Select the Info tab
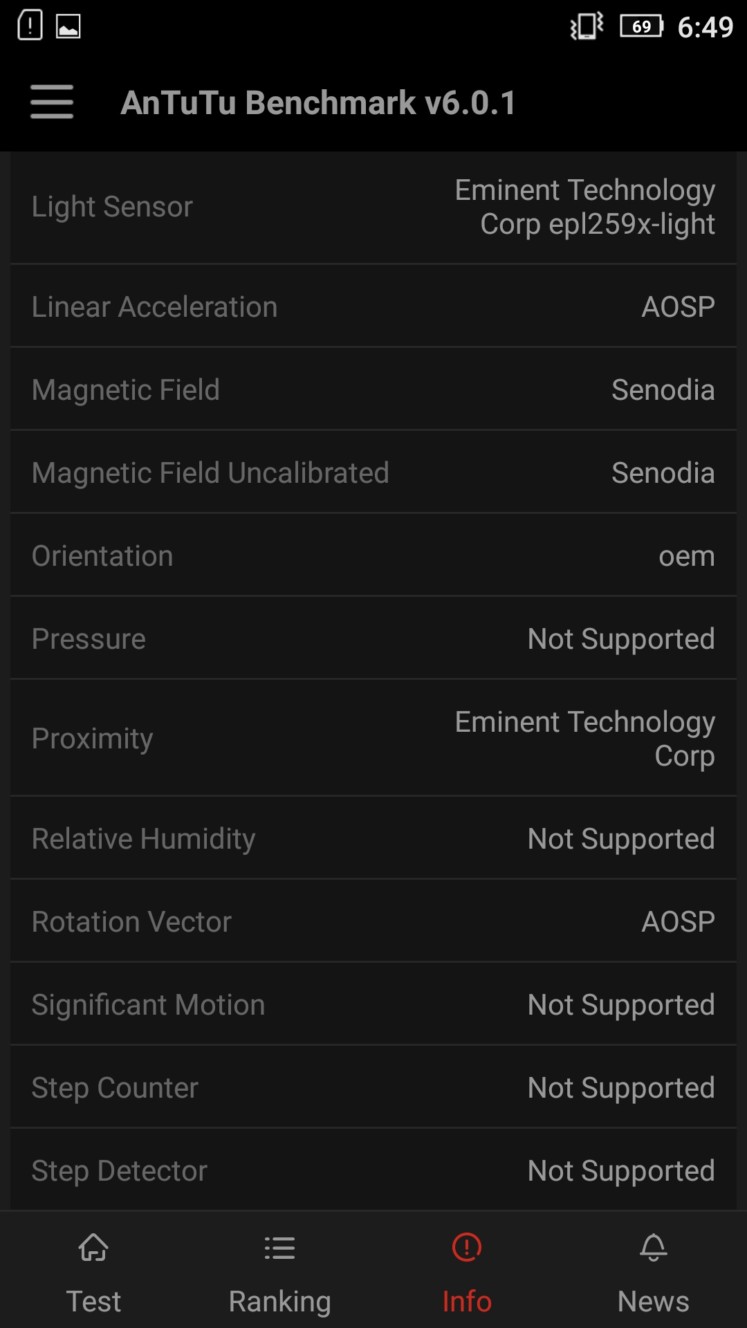This screenshot has width=747, height=1328. (x=467, y=1272)
